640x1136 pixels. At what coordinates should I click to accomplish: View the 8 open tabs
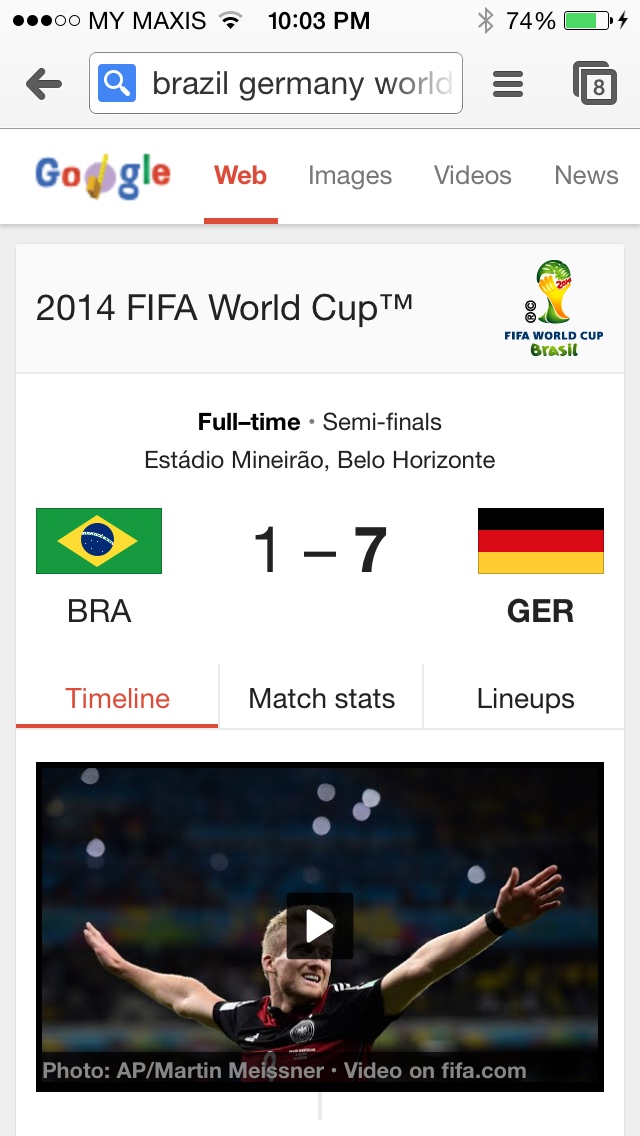595,84
